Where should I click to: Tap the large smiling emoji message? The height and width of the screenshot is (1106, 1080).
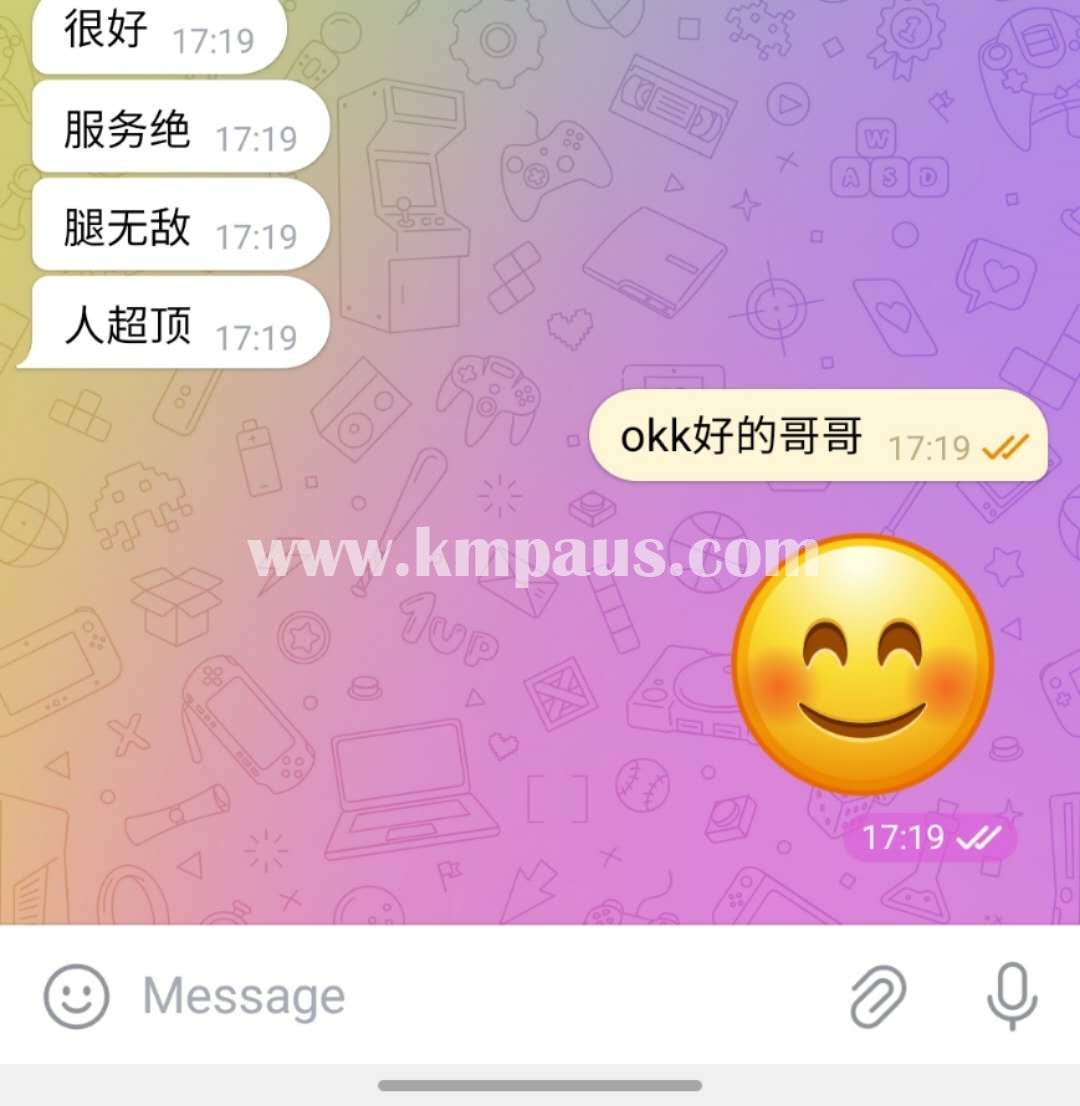(x=863, y=664)
